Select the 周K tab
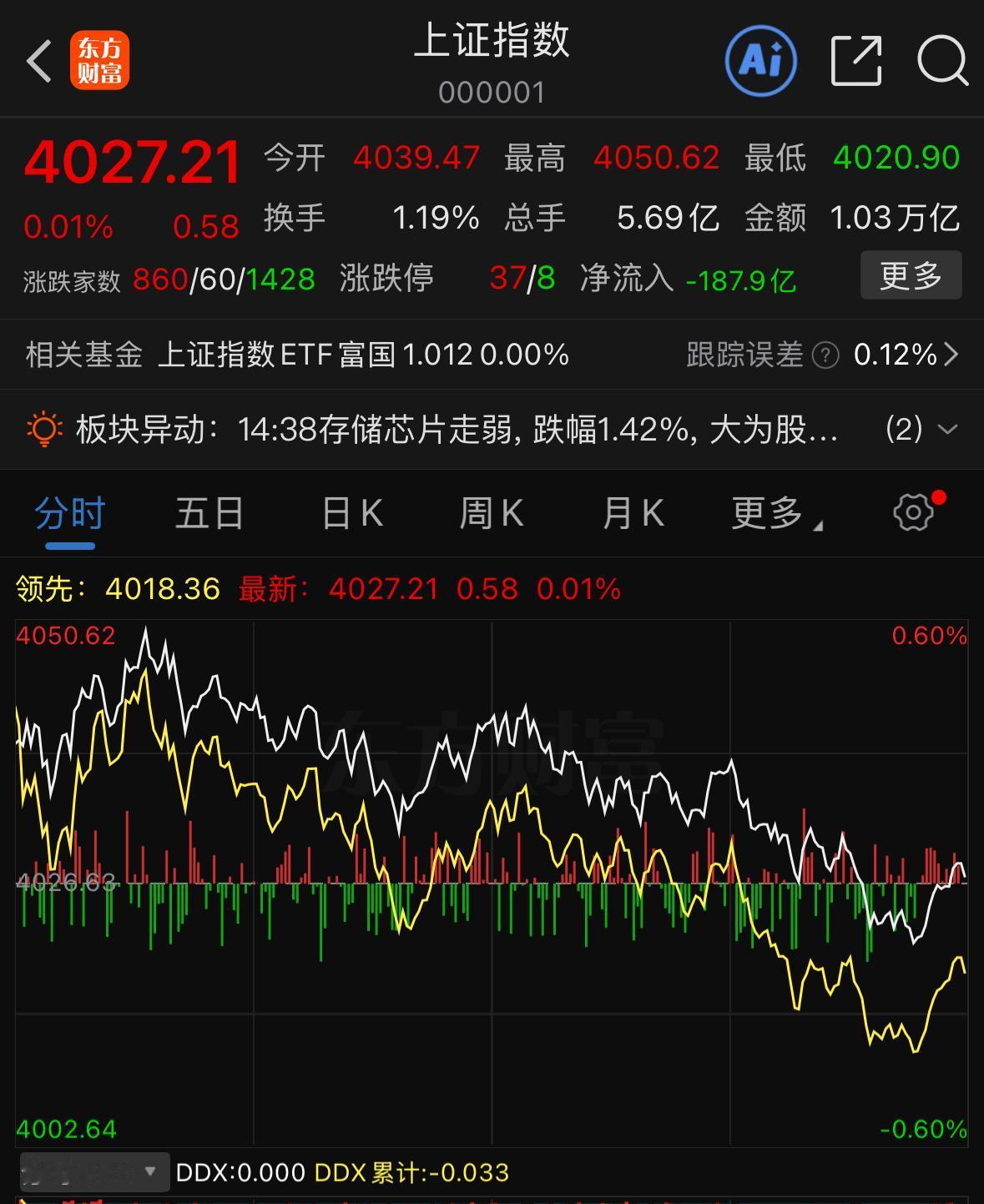The image size is (984, 1204). click(491, 513)
